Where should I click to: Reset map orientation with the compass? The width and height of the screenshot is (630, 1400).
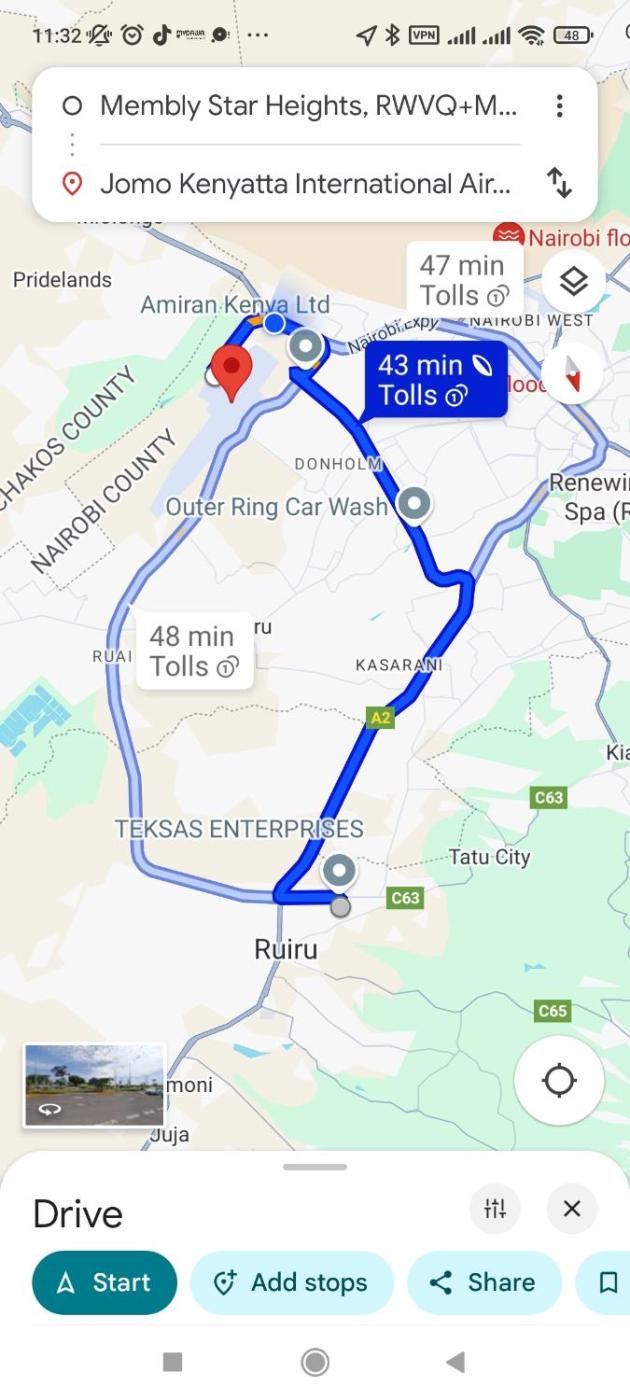pos(571,374)
